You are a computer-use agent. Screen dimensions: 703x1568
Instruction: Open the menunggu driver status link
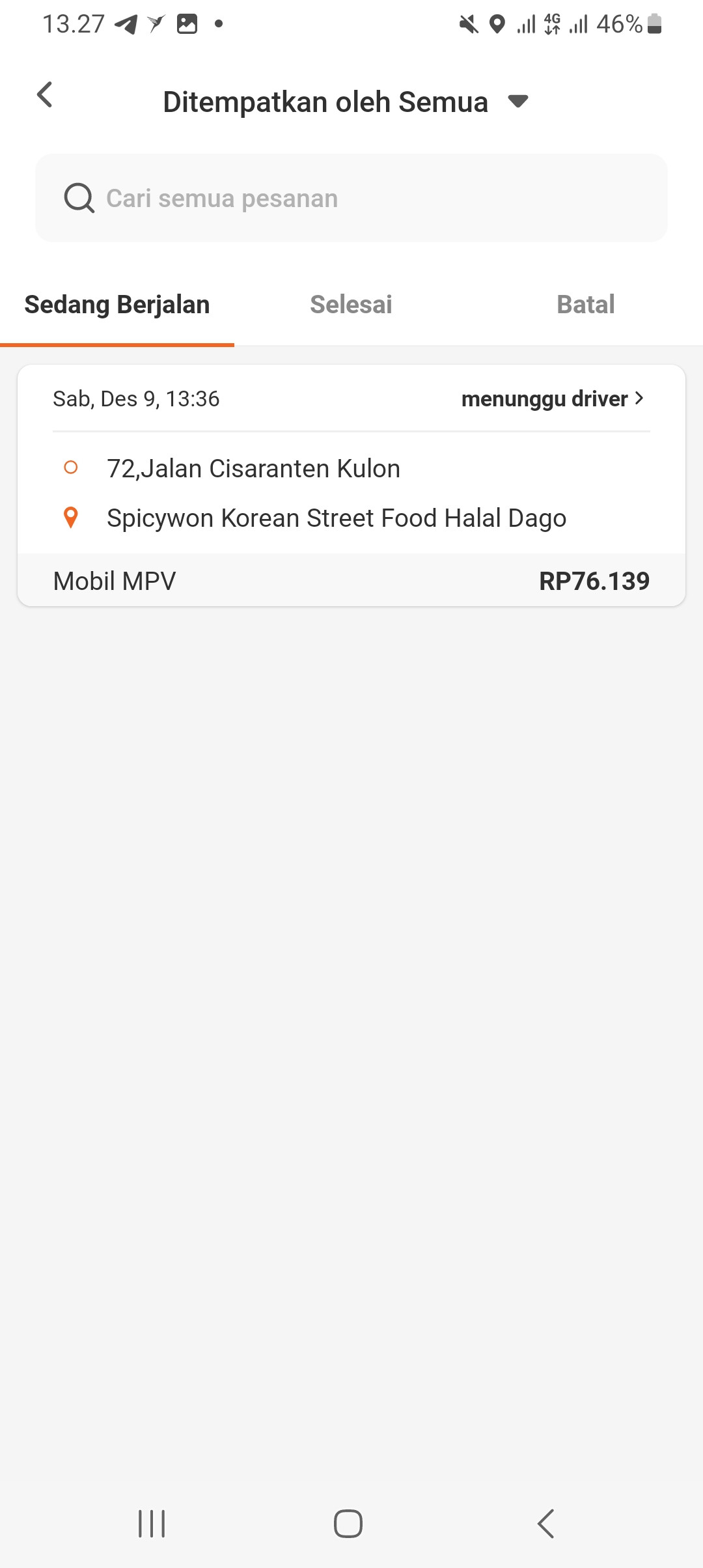(553, 399)
